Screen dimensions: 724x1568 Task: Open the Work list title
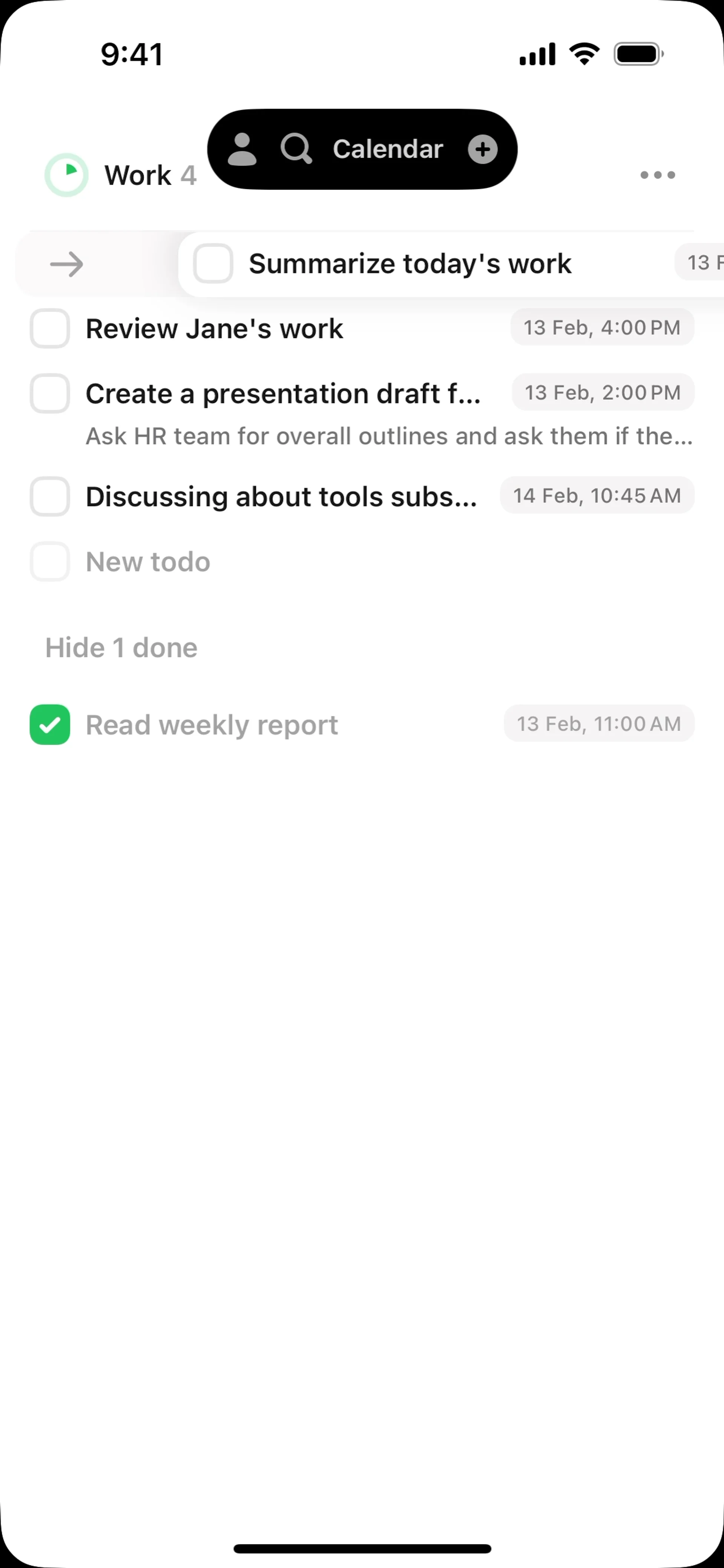pyautogui.click(x=138, y=176)
